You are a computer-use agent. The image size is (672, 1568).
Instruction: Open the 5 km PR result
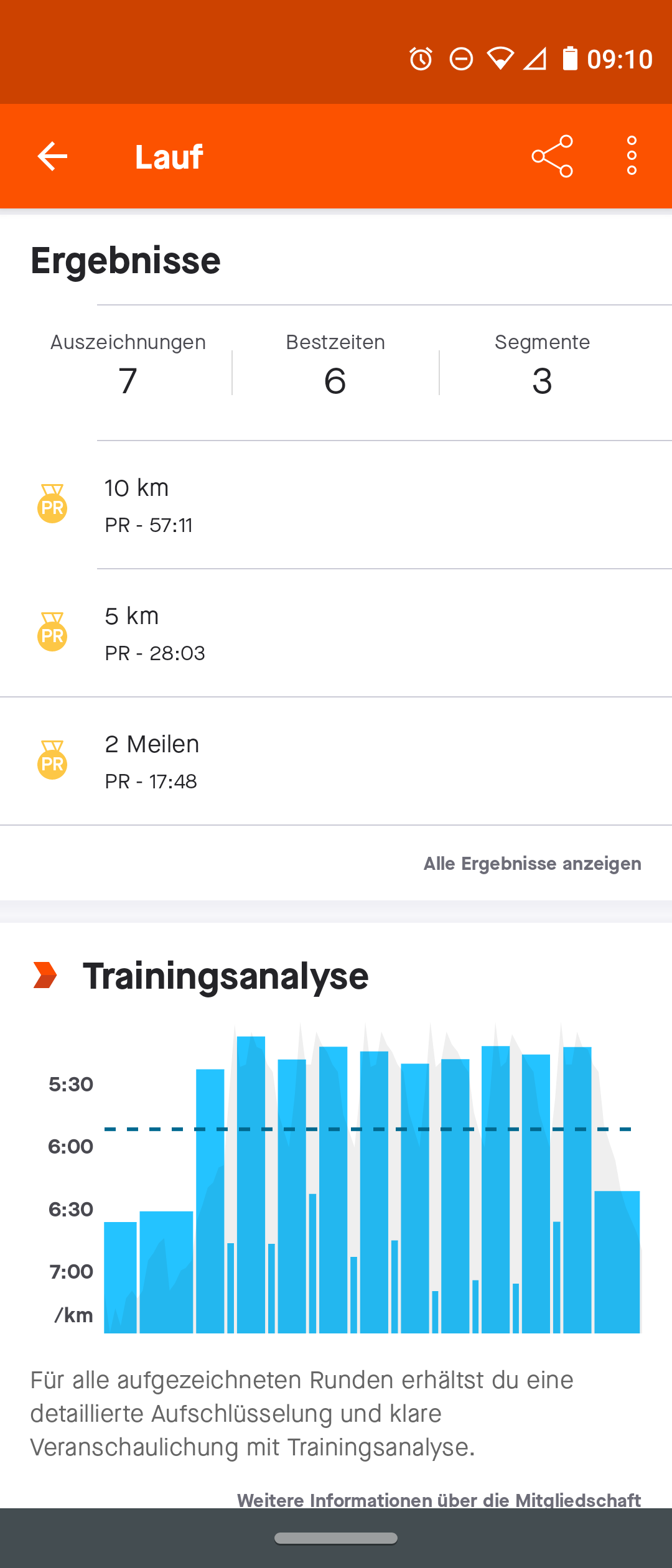pos(336,633)
